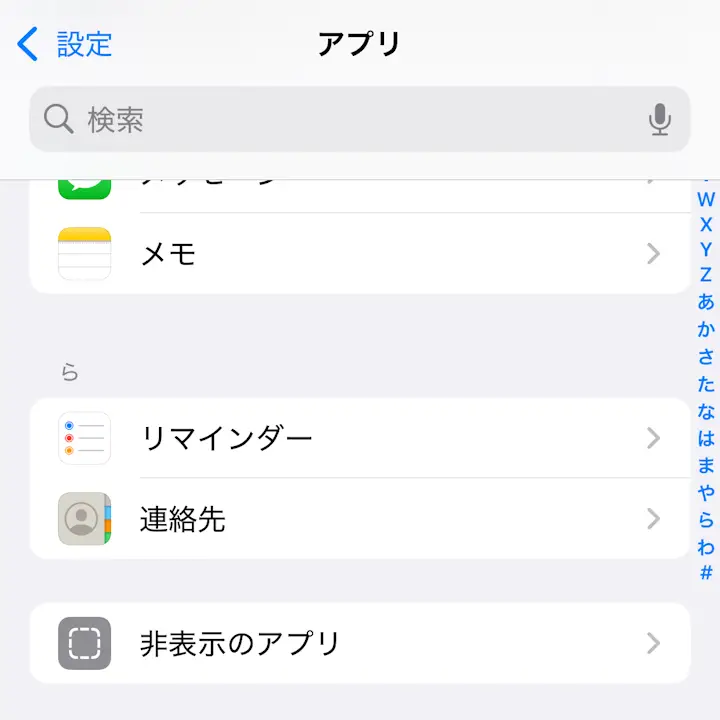Start voice search with the microphone
The height and width of the screenshot is (720, 720).
click(x=659, y=120)
